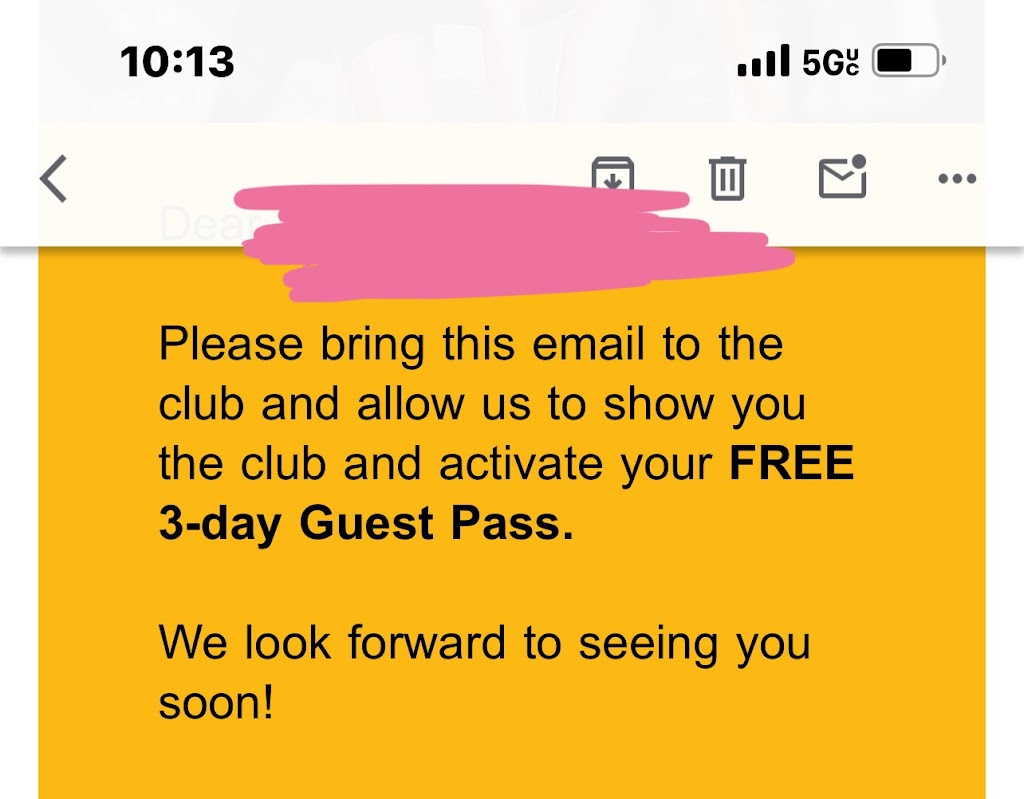
Task: Delete this email
Action: click(727, 179)
